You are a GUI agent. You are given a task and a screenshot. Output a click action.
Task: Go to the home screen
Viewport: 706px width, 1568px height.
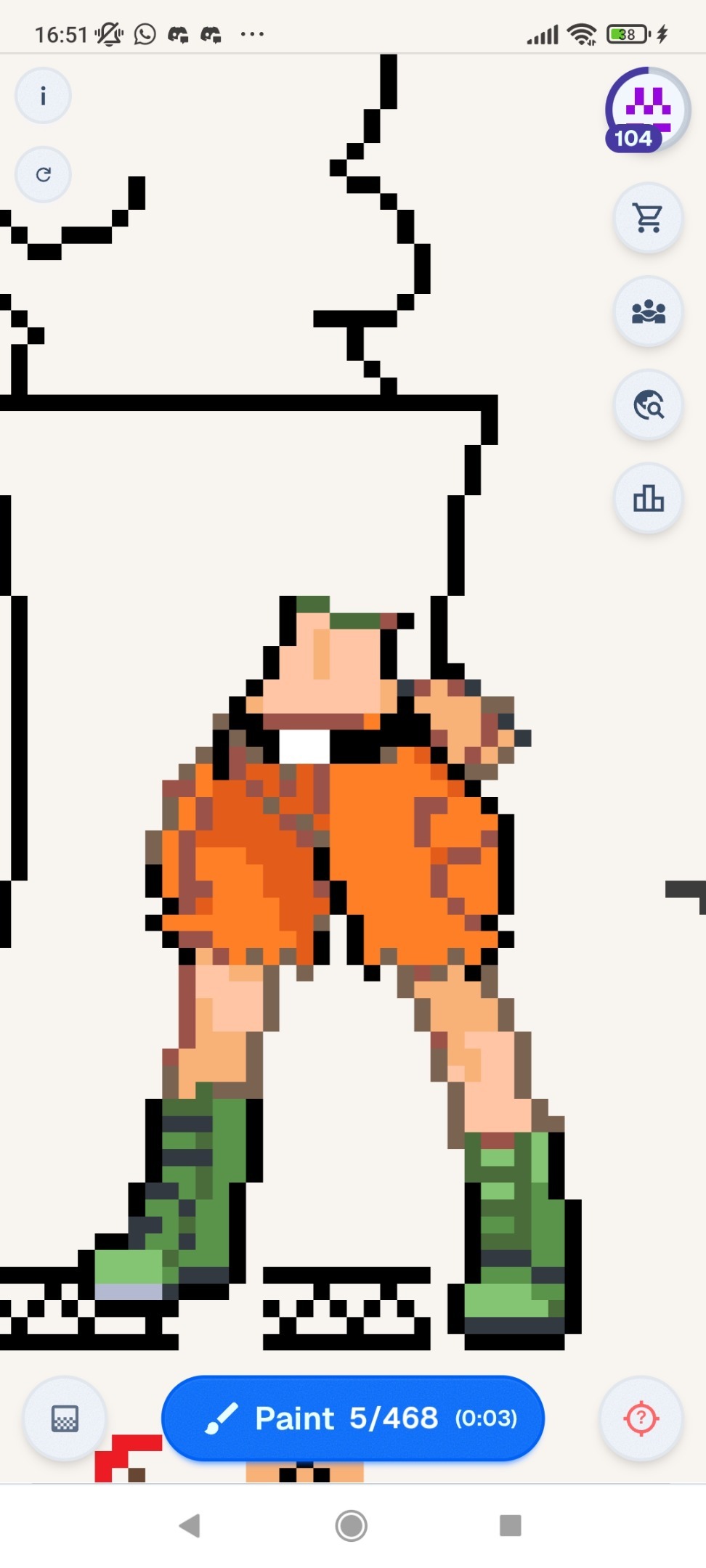pos(352,1525)
